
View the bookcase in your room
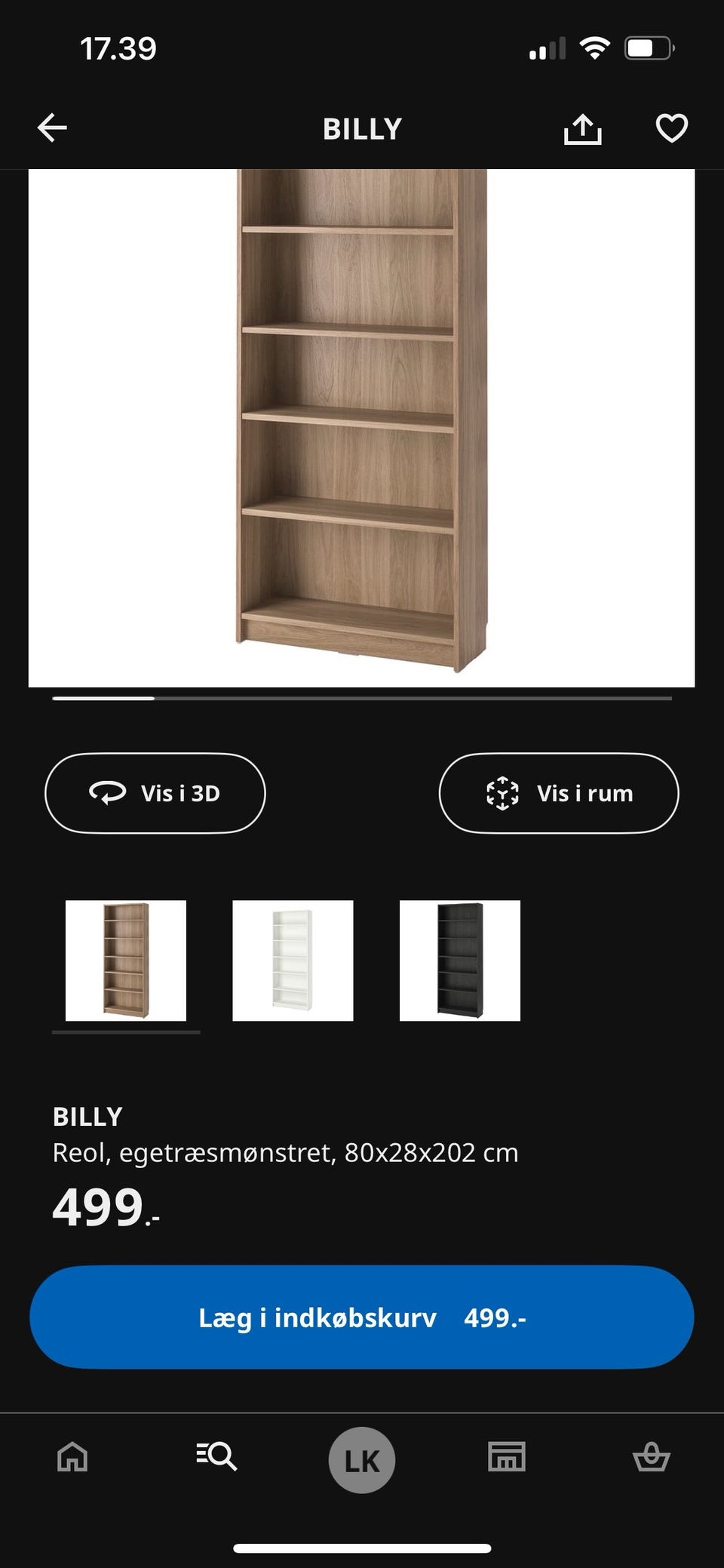pos(560,793)
